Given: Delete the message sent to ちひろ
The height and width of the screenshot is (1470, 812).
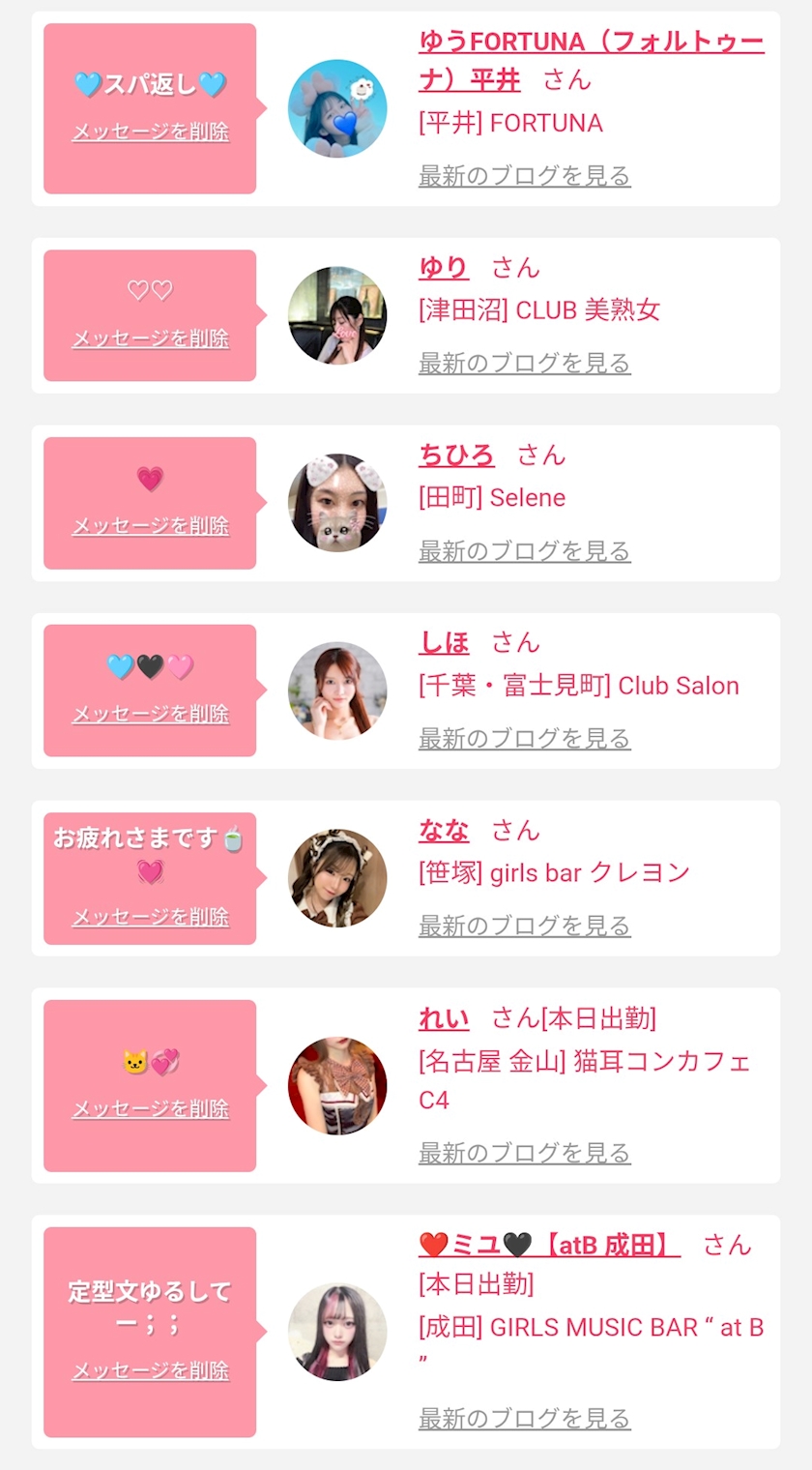Looking at the screenshot, I should tap(150, 527).
